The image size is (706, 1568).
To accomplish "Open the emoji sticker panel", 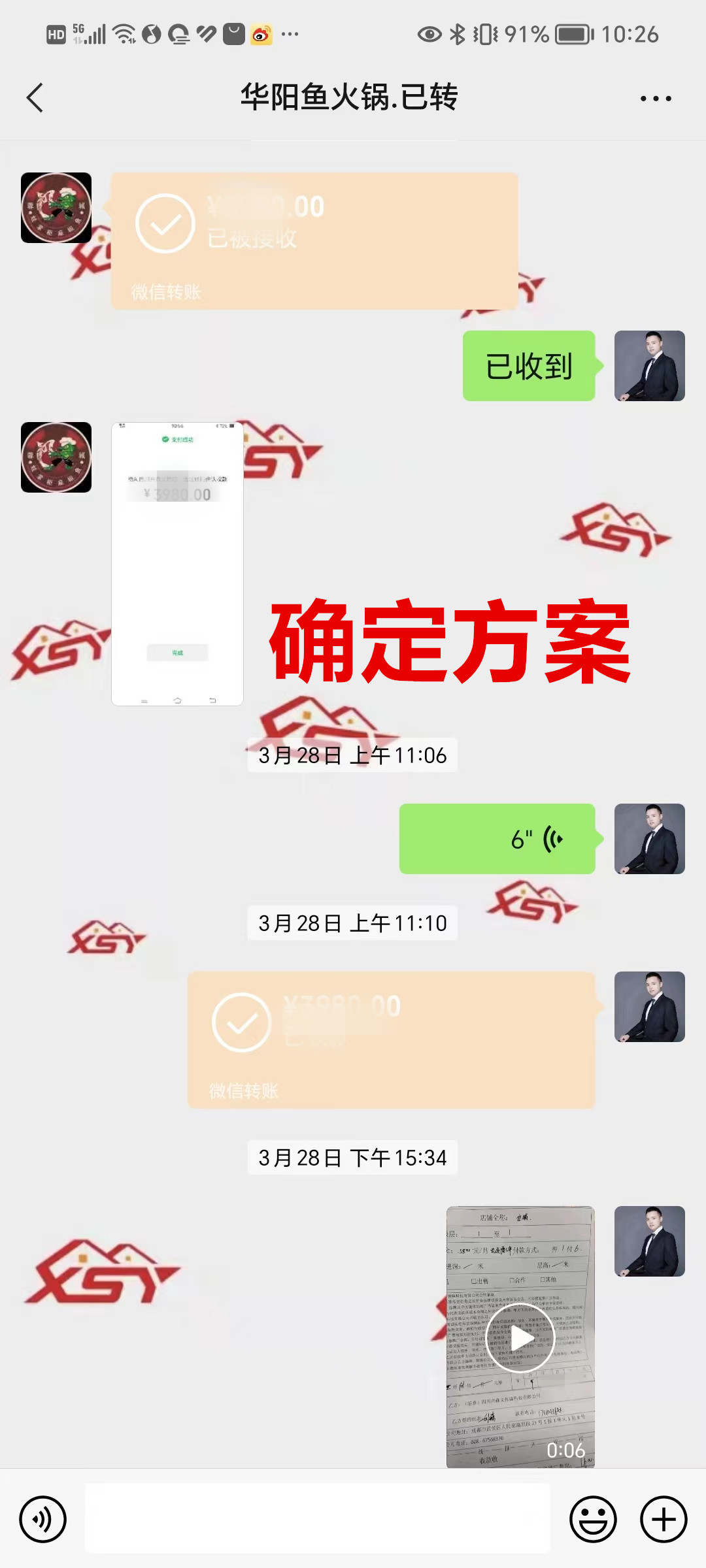I will click(x=593, y=1519).
